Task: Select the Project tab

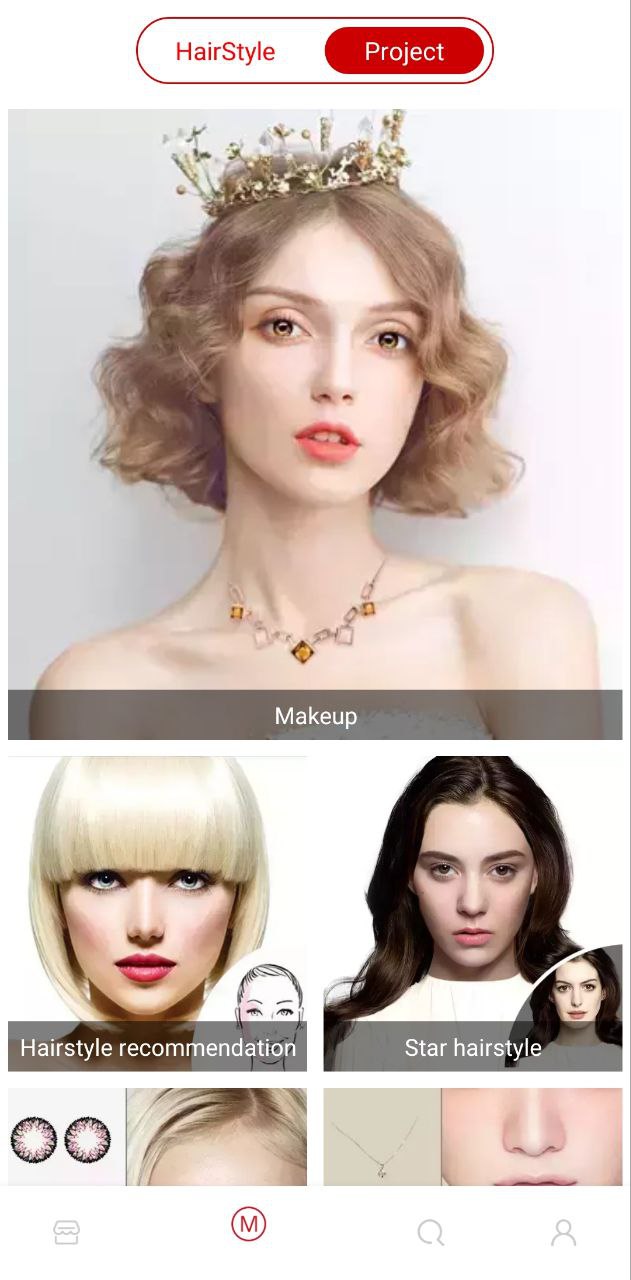Action: click(x=404, y=52)
